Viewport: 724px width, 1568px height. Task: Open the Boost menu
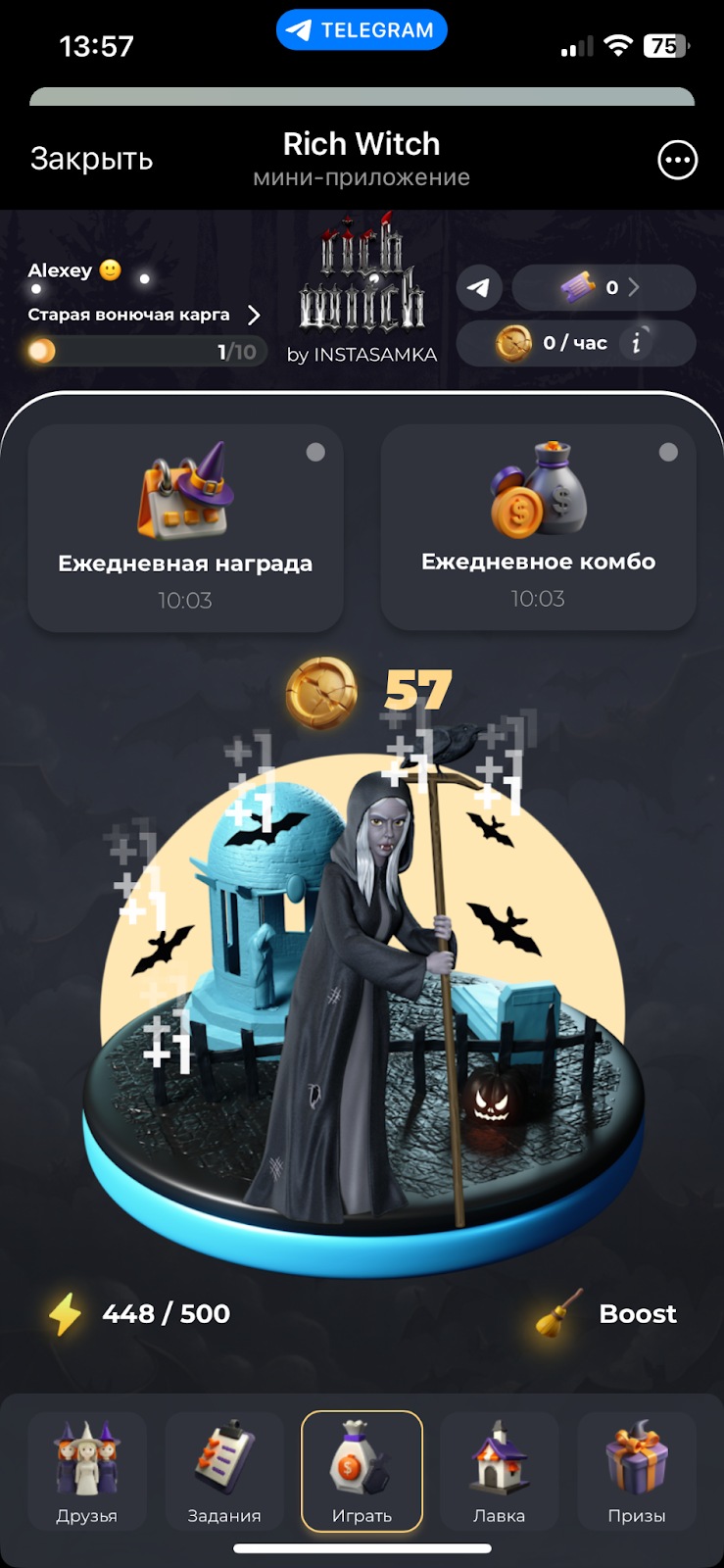click(x=609, y=1313)
